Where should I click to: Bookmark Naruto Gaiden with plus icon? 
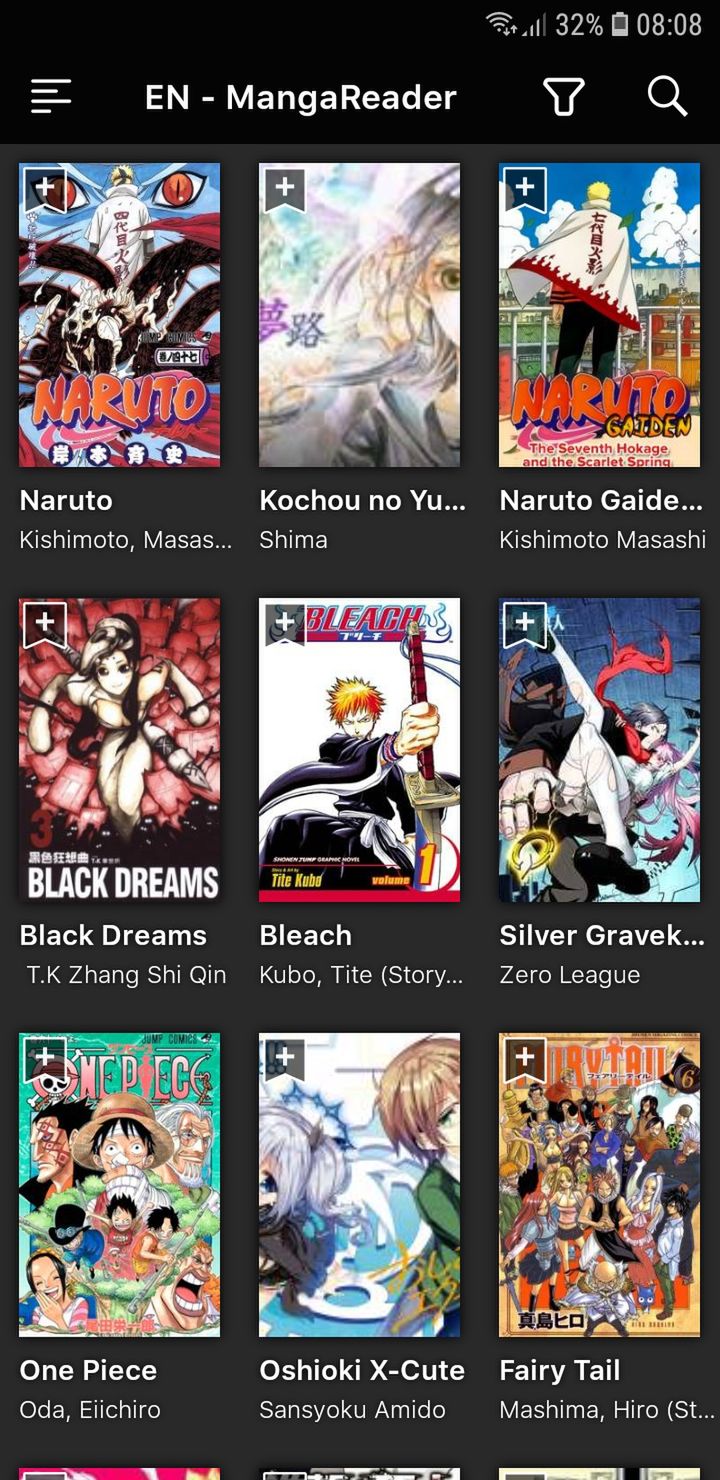(x=525, y=190)
